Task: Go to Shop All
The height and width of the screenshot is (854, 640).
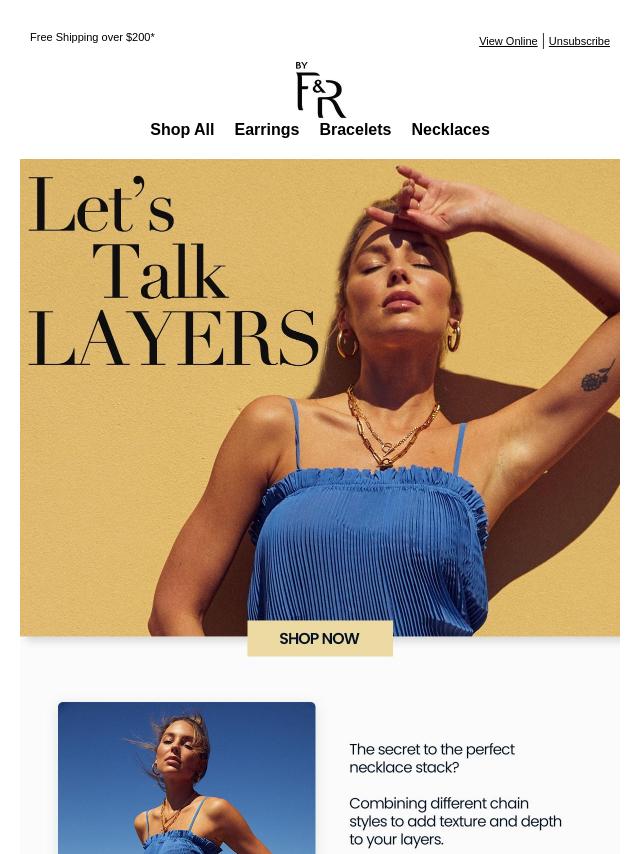Action: 182,130
